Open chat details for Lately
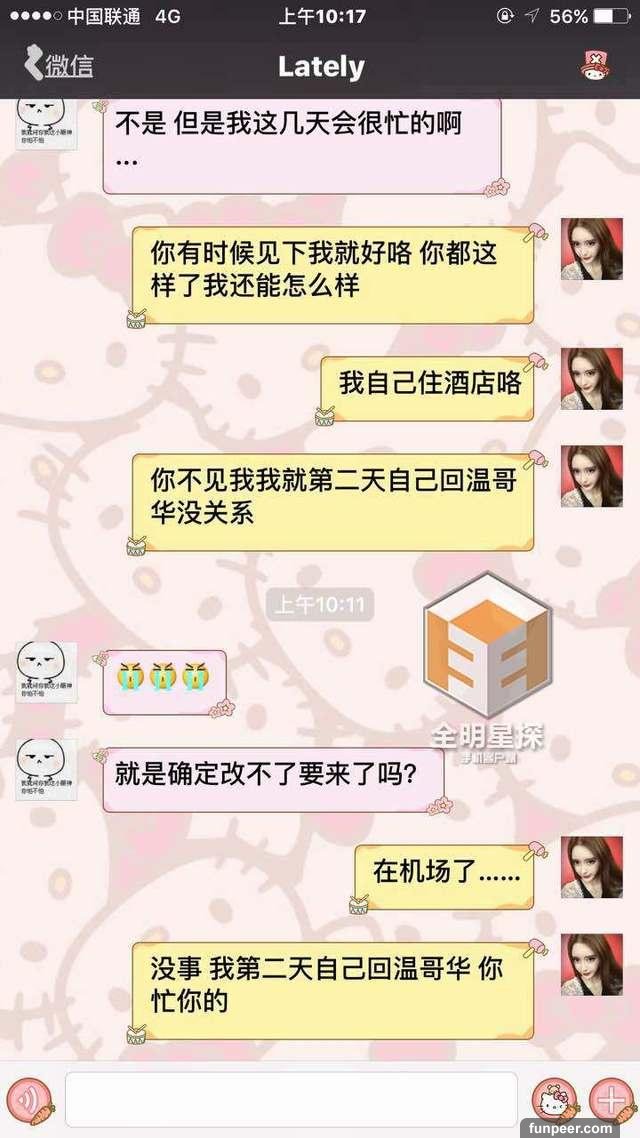This screenshot has width=640, height=1138. point(598,66)
